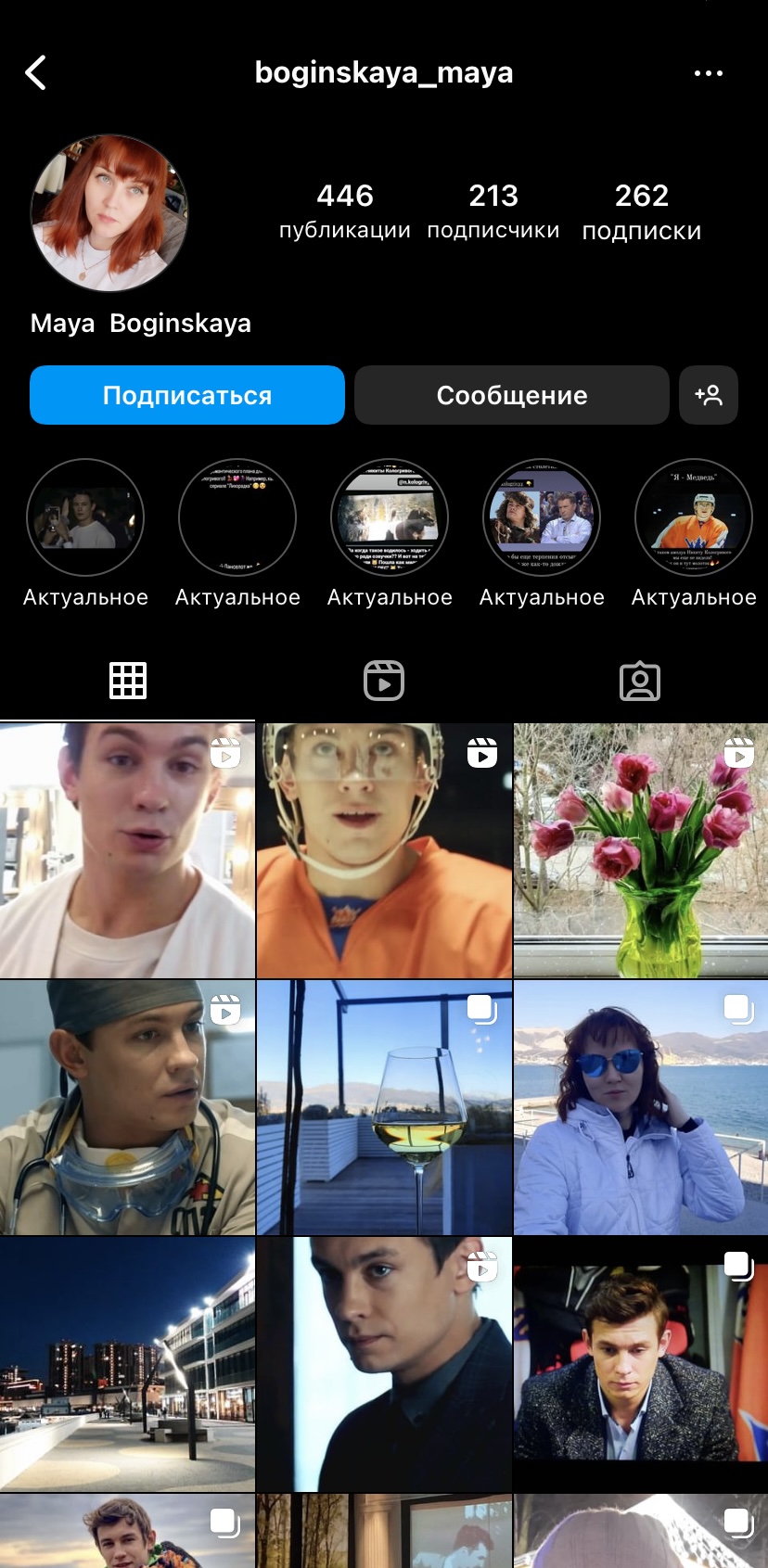Viewport: 768px width, 1568px height.
Task: Go back using the top-left arrow
Action: tap(36, 72)
